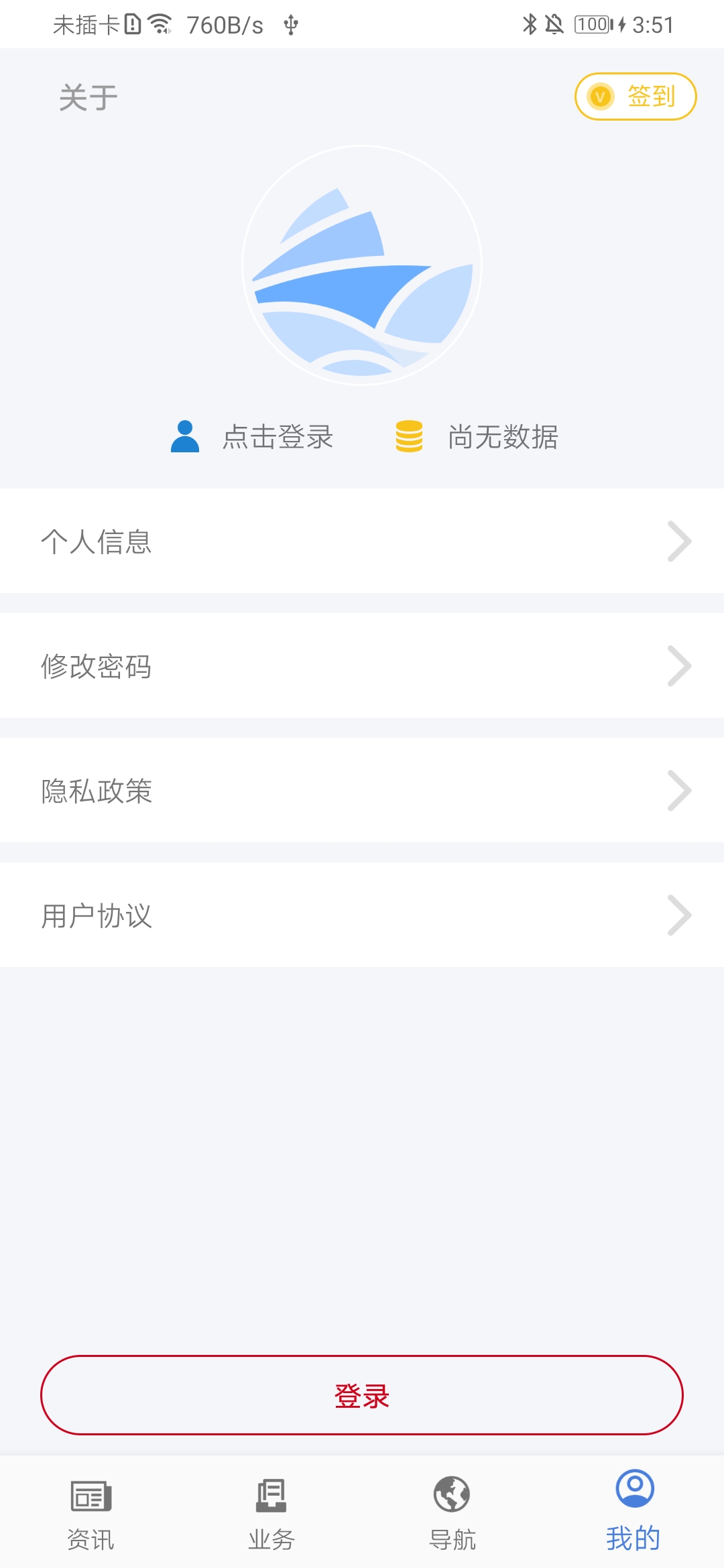724x1568 pixels.
Task: Open 用户协议 using the arrow
Action: [x=679, y=915]
